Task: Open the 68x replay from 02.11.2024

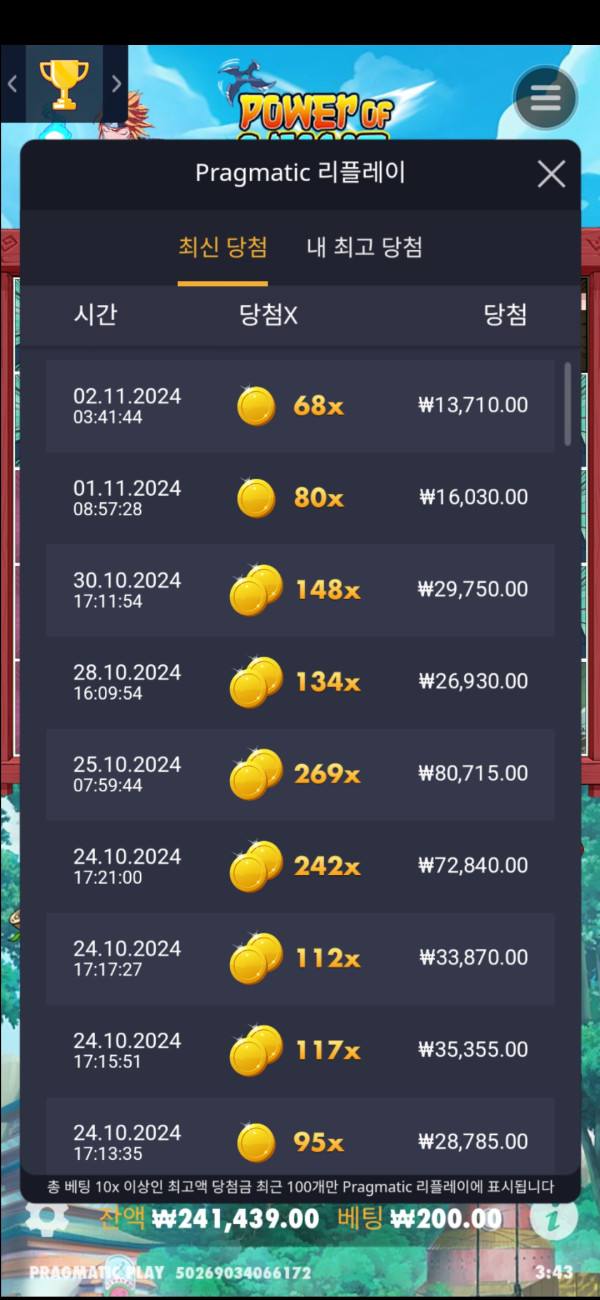Action: pyautogui.click(x=300, y=405)
